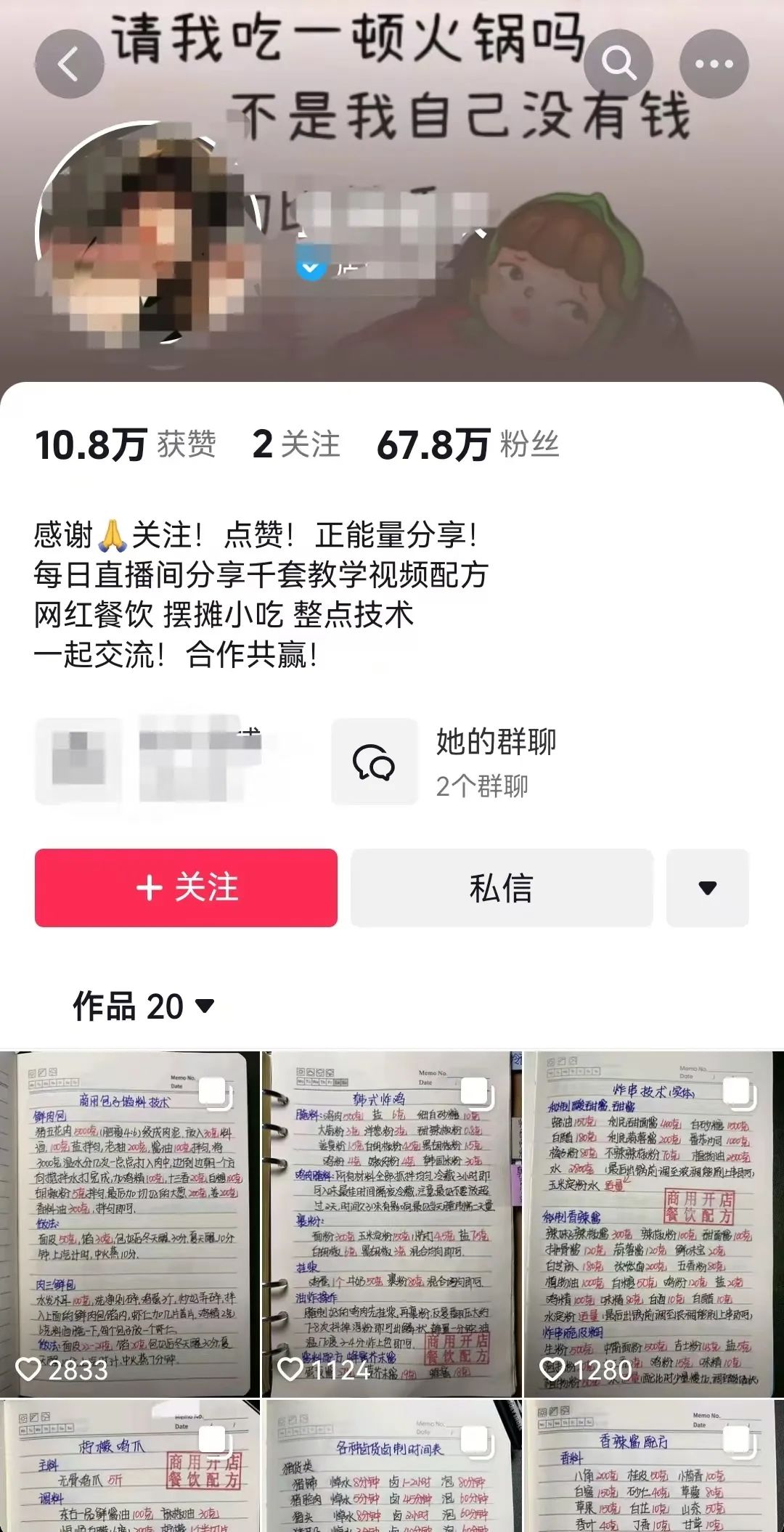
Task: Open the 各种卤货卤制时间表 post
Action: point(391,1467)
